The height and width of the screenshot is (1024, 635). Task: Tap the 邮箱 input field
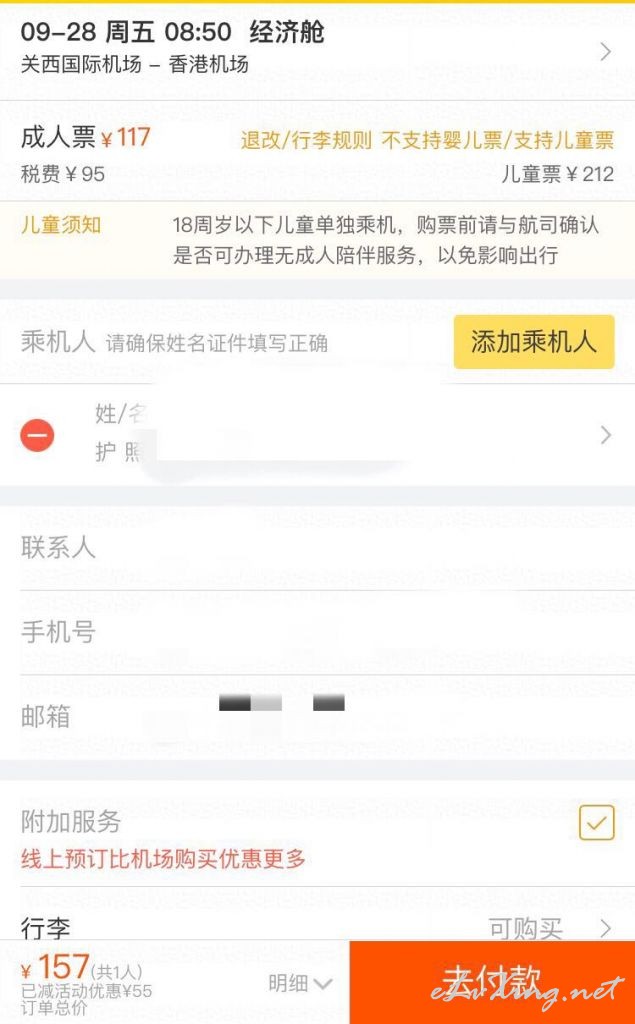318,716
